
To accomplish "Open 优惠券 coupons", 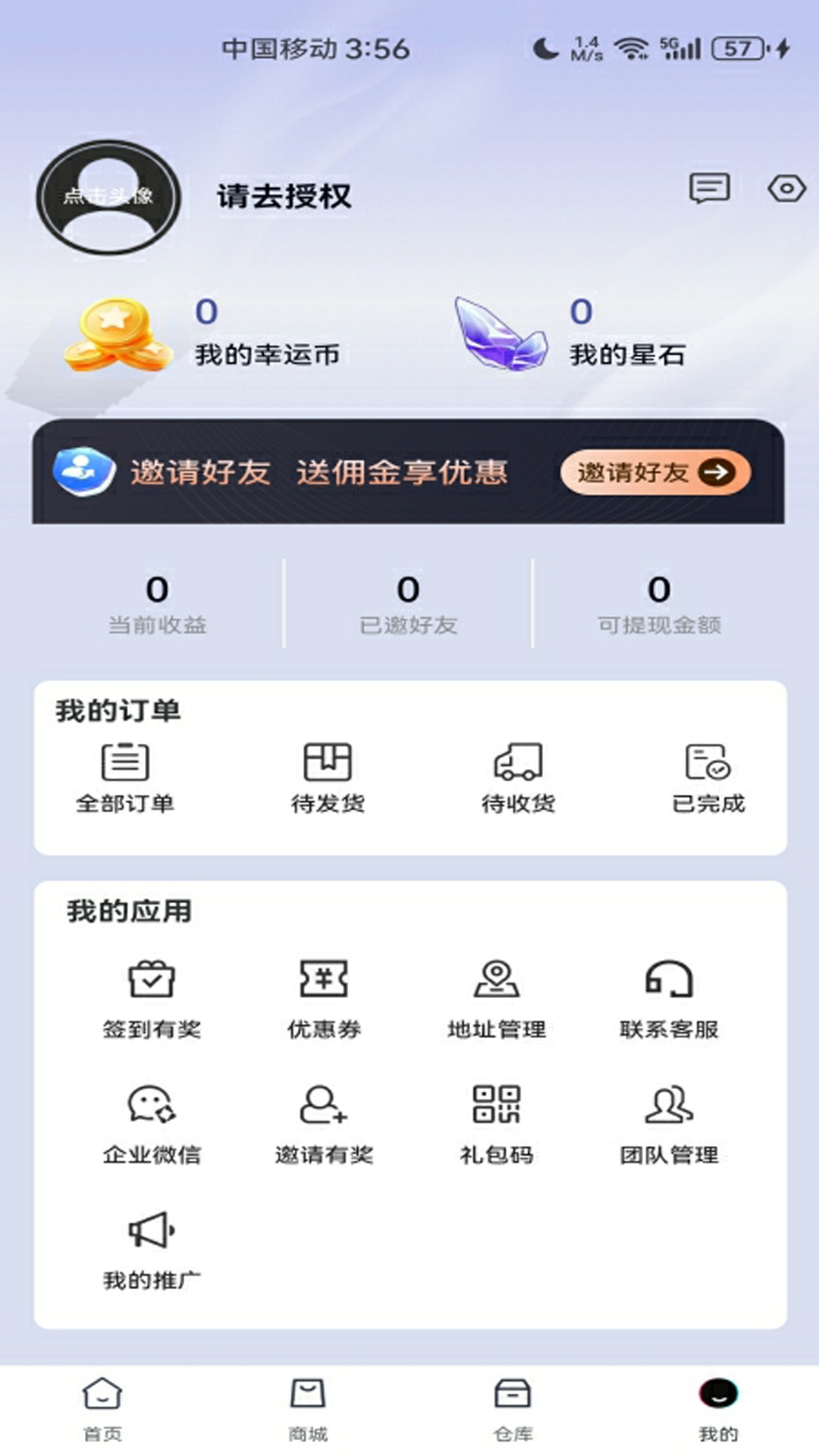I will [x=324, y=997].
